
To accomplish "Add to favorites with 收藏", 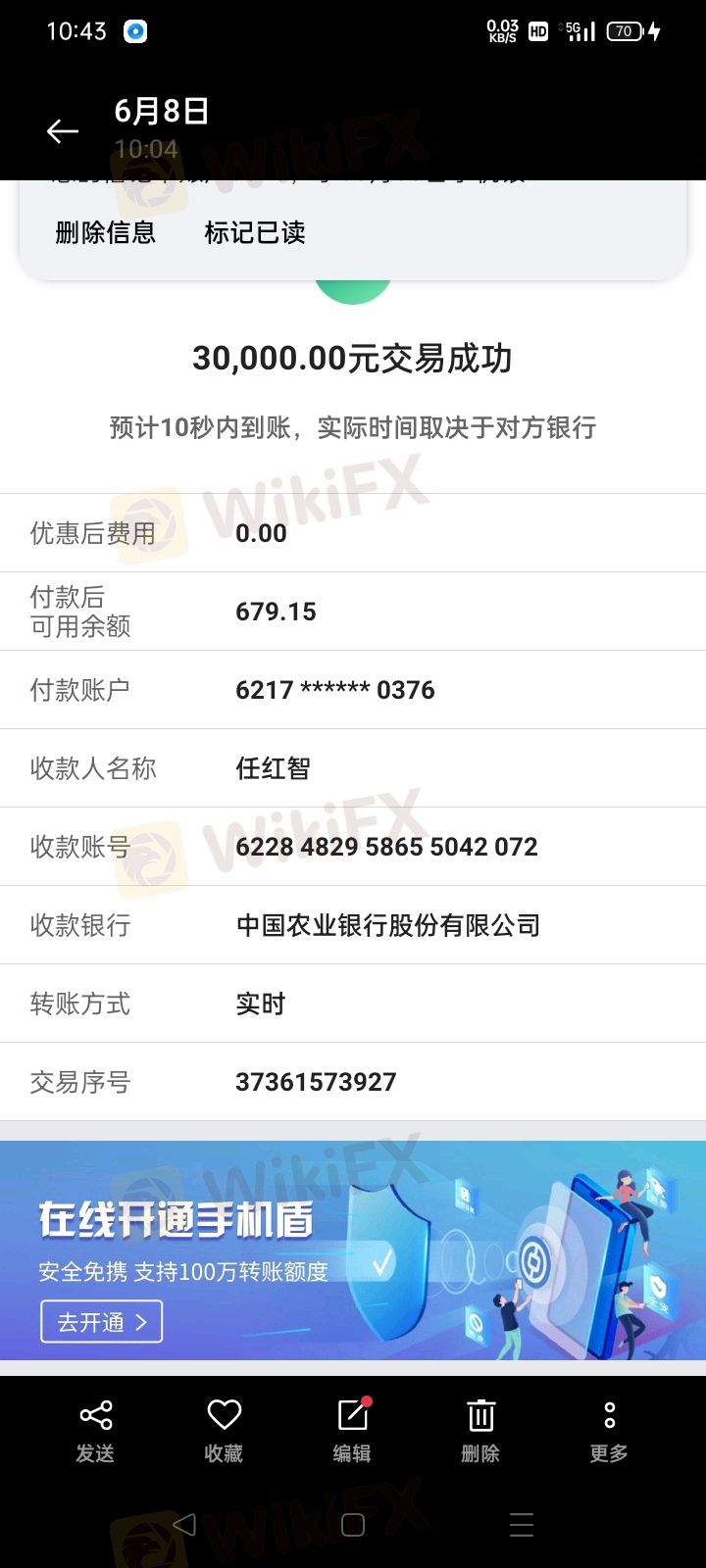I will click(224, 1432).
